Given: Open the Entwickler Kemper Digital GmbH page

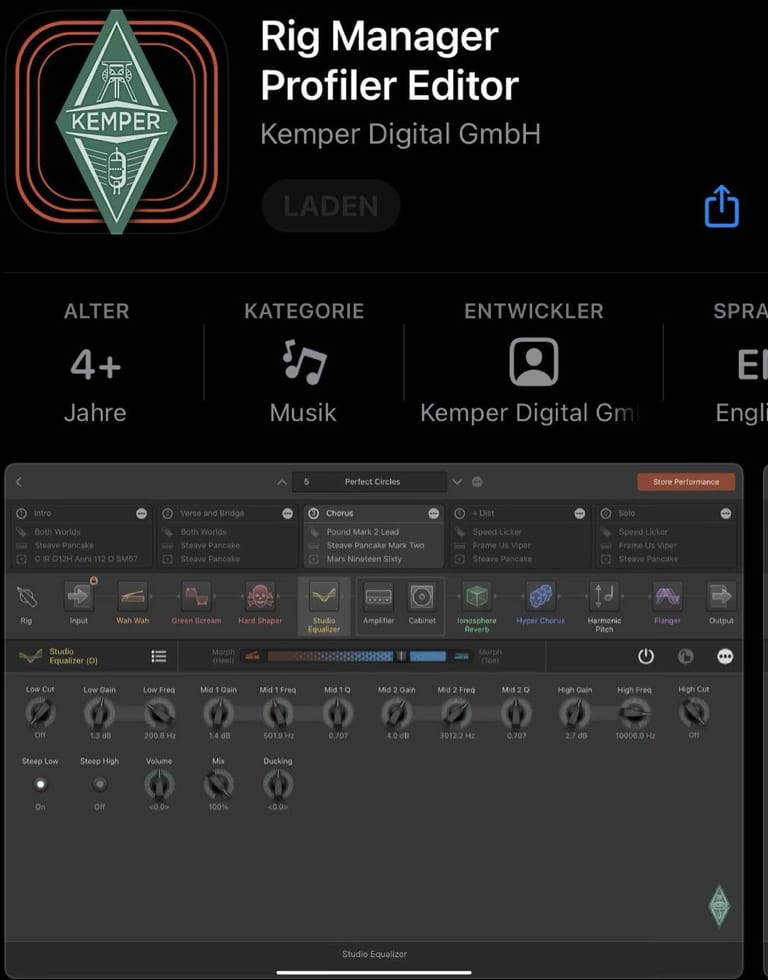Looking at the screenshot, I should [533, 363].
